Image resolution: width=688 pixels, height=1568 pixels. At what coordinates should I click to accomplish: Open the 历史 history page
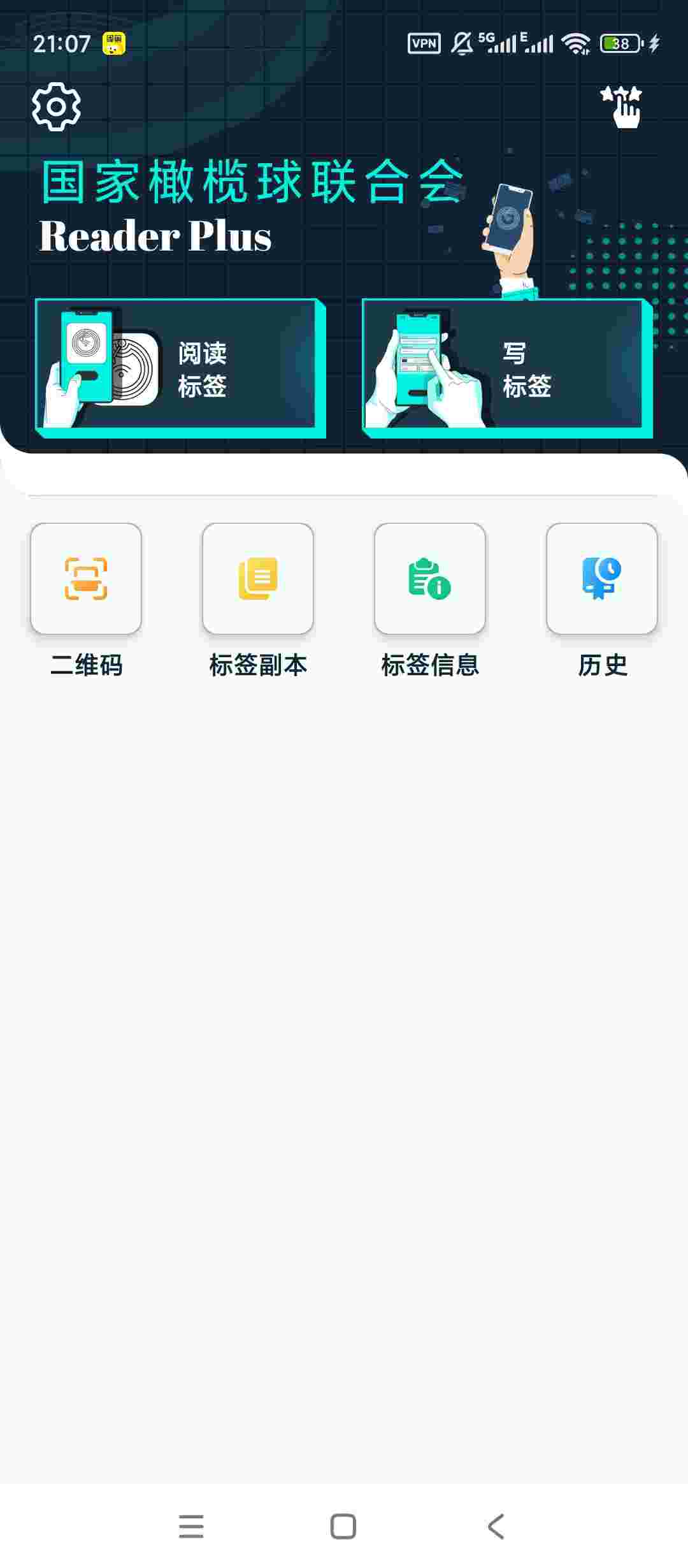point(602,579)
